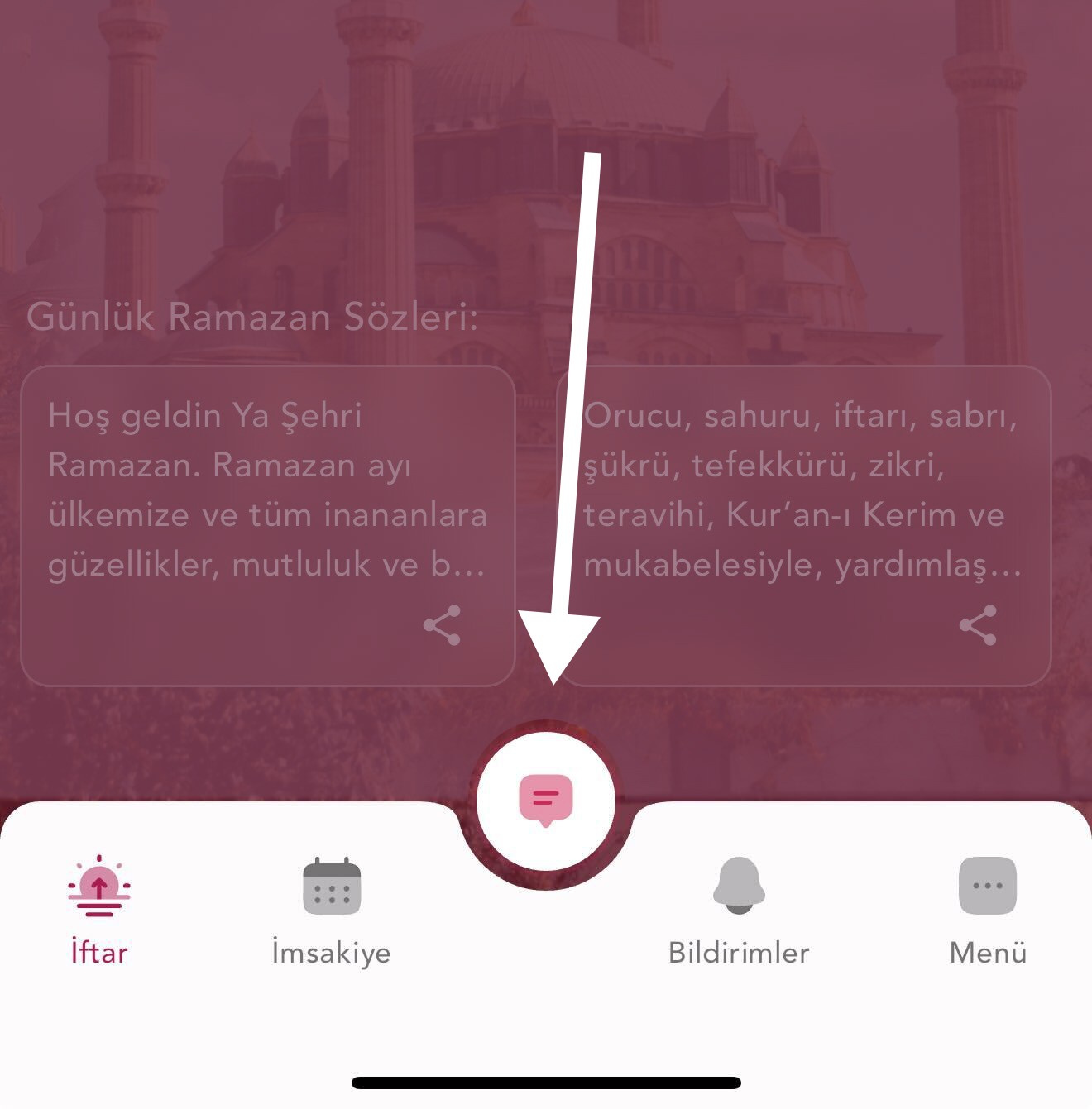Open the 'Orucu, sahuru, iftarı, sabrı' quote card
Viewport: 1092px width, 1109px height.
(x=802, y=496)
